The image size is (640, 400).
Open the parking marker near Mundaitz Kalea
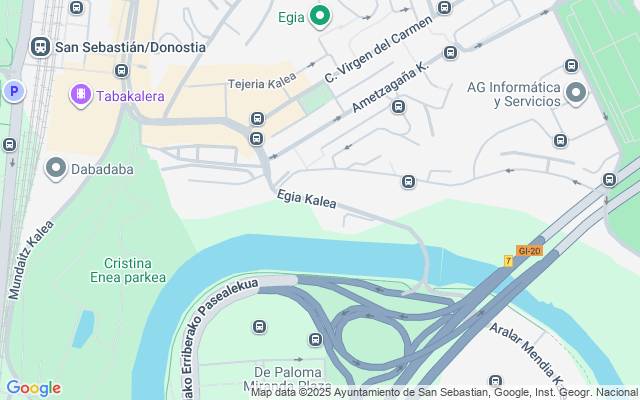click(13, 91)
